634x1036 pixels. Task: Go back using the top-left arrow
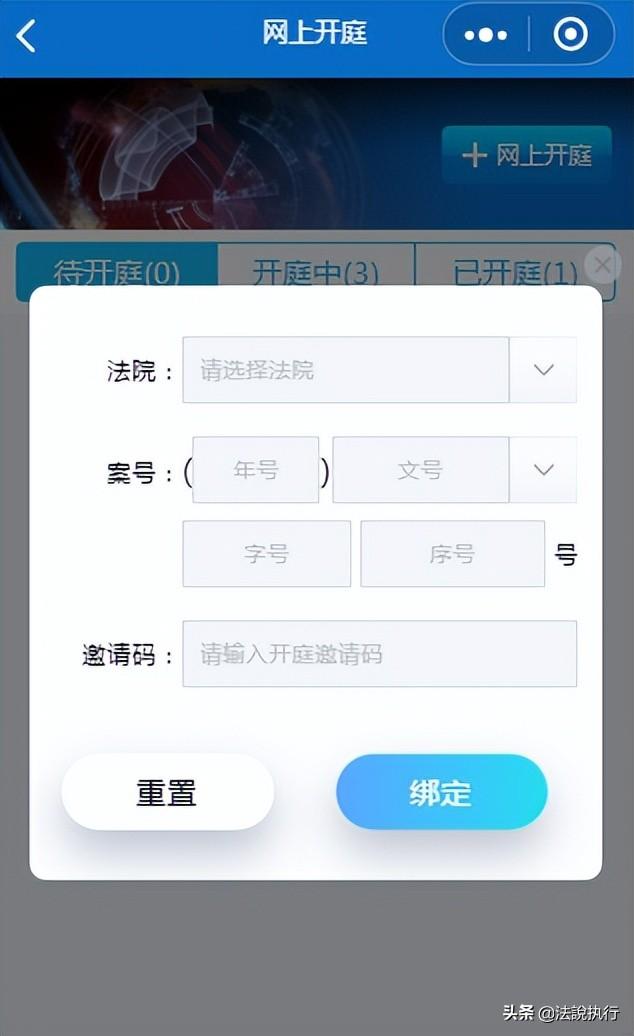(x=26, y=35)
